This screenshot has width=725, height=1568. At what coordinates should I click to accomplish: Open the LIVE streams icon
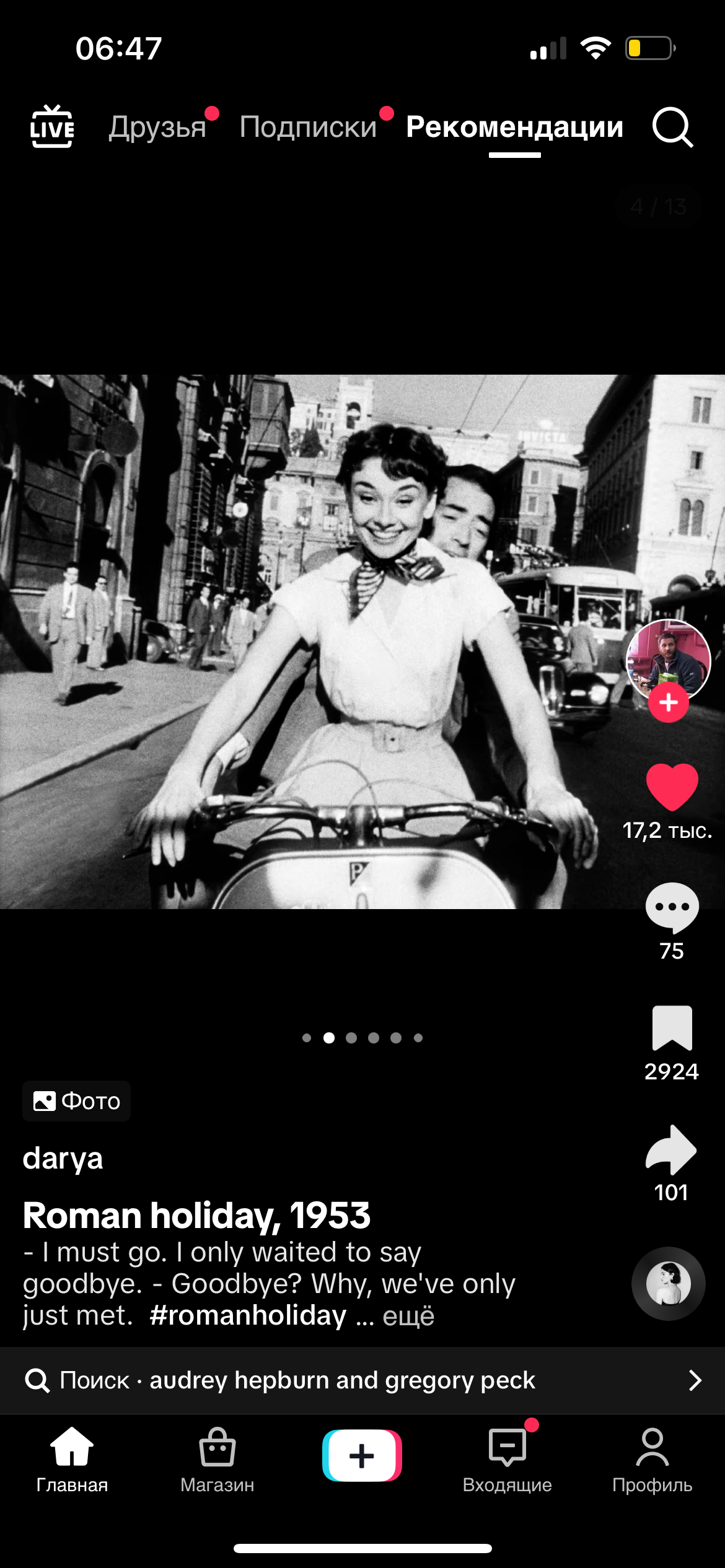coord(52,127)
